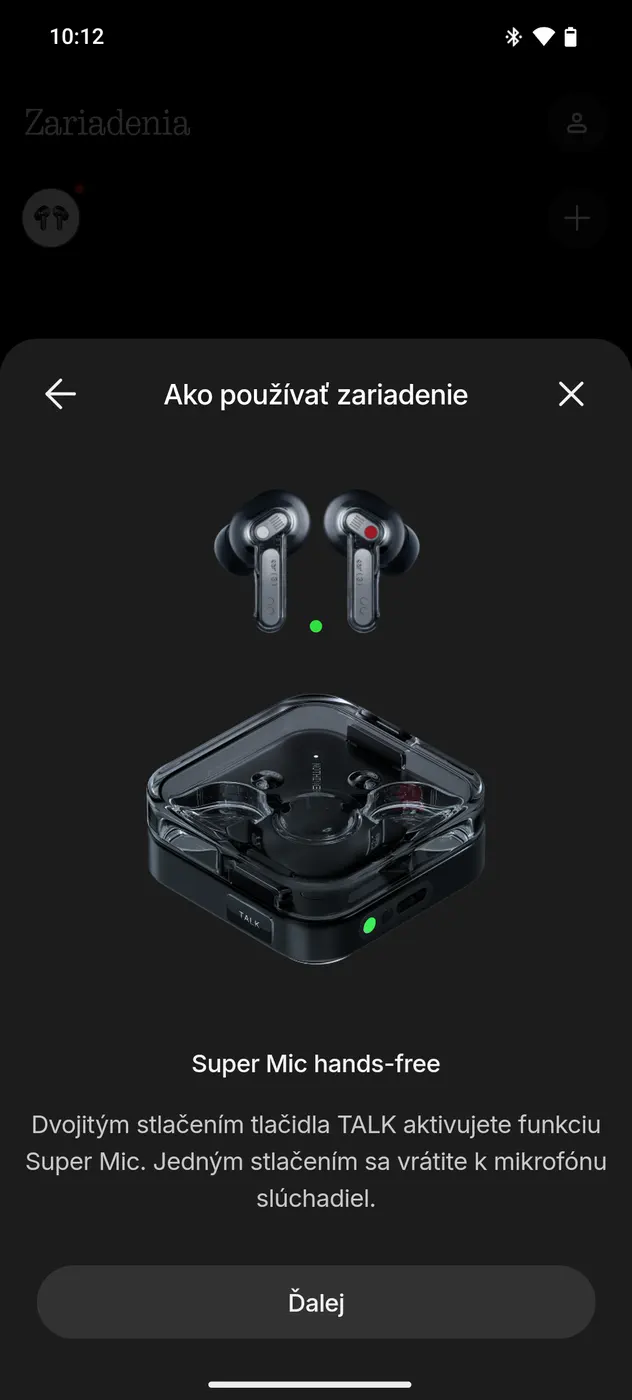
Task: Go back using the arrow icon
Action: pos(61,394)
